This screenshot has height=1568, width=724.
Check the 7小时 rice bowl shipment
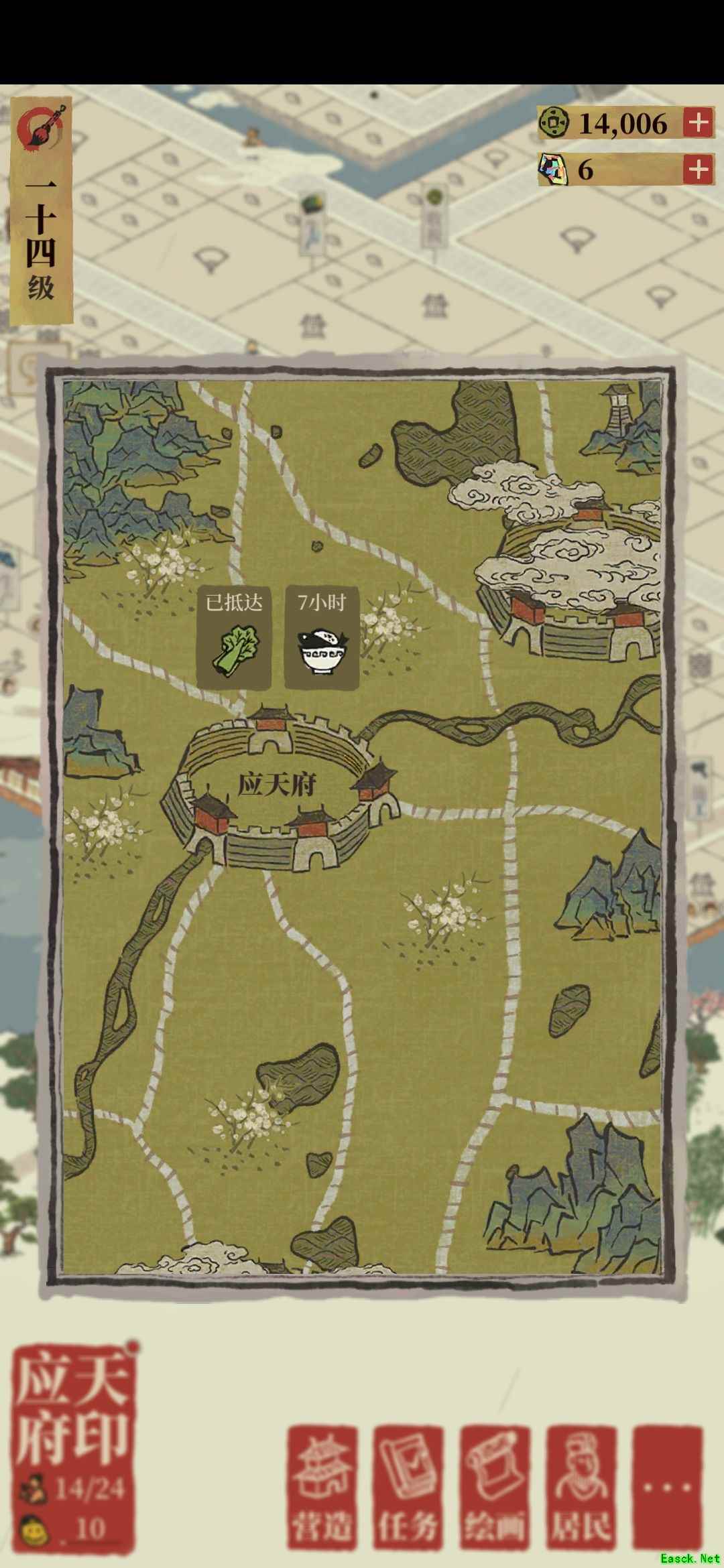tap(322, 637)
